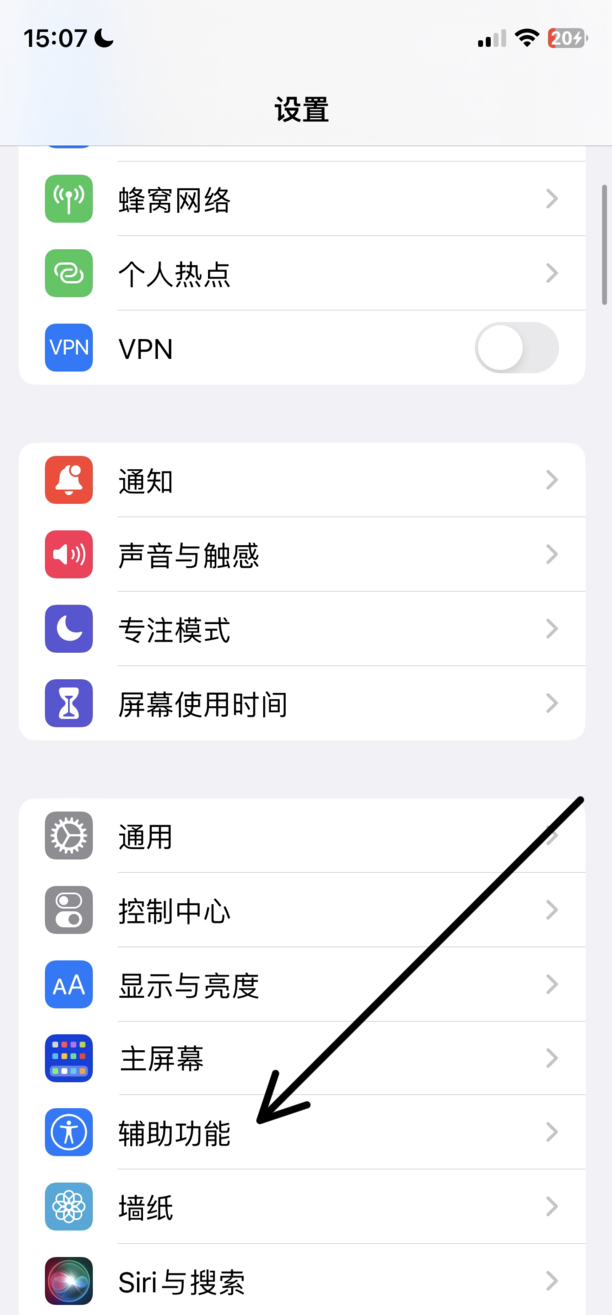Open 主屏幕 settings
This screenshot has width=612, height=1315.
tap(302, 1058)
